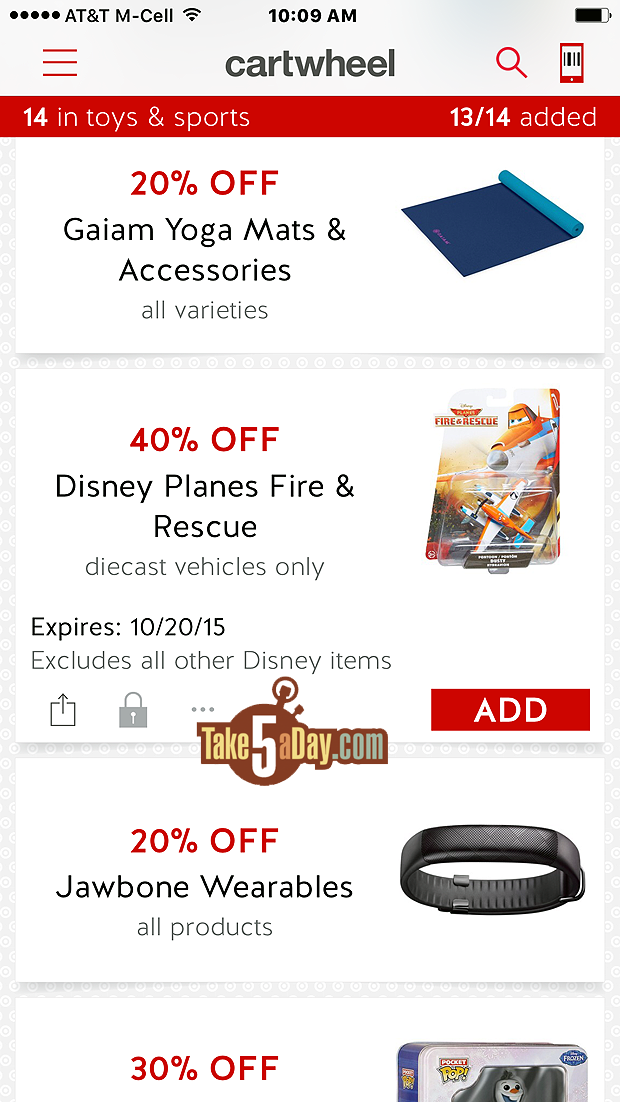Show the barcode on phone icon
Viewport: 620px width, 1102px height.
coord(571,63)
